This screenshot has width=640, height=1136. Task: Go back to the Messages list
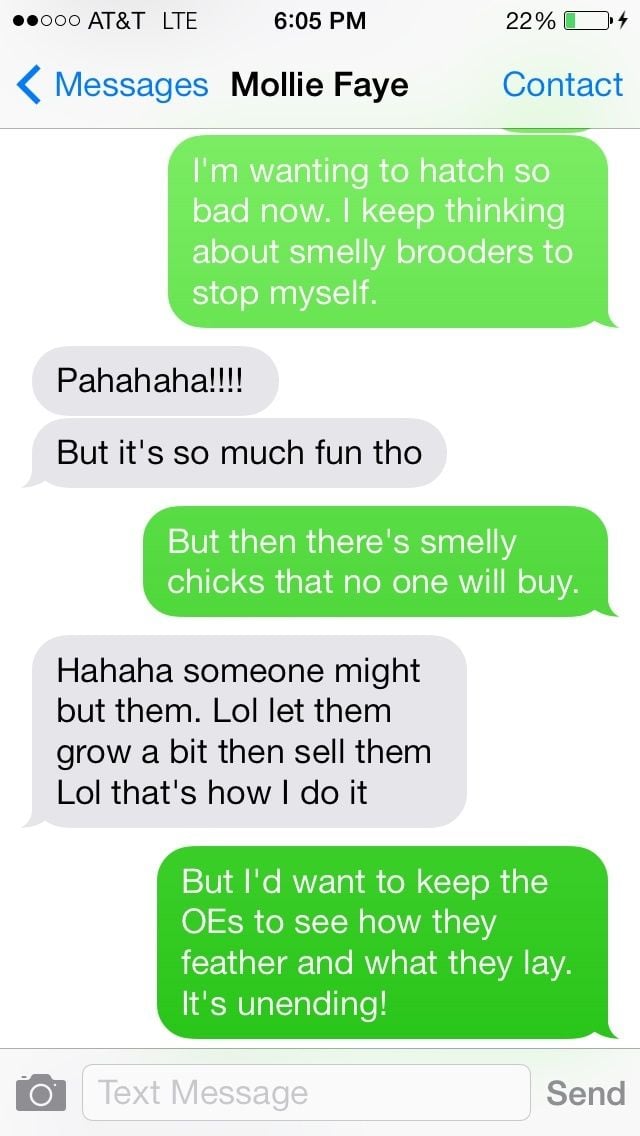click(x=112, y=85)
